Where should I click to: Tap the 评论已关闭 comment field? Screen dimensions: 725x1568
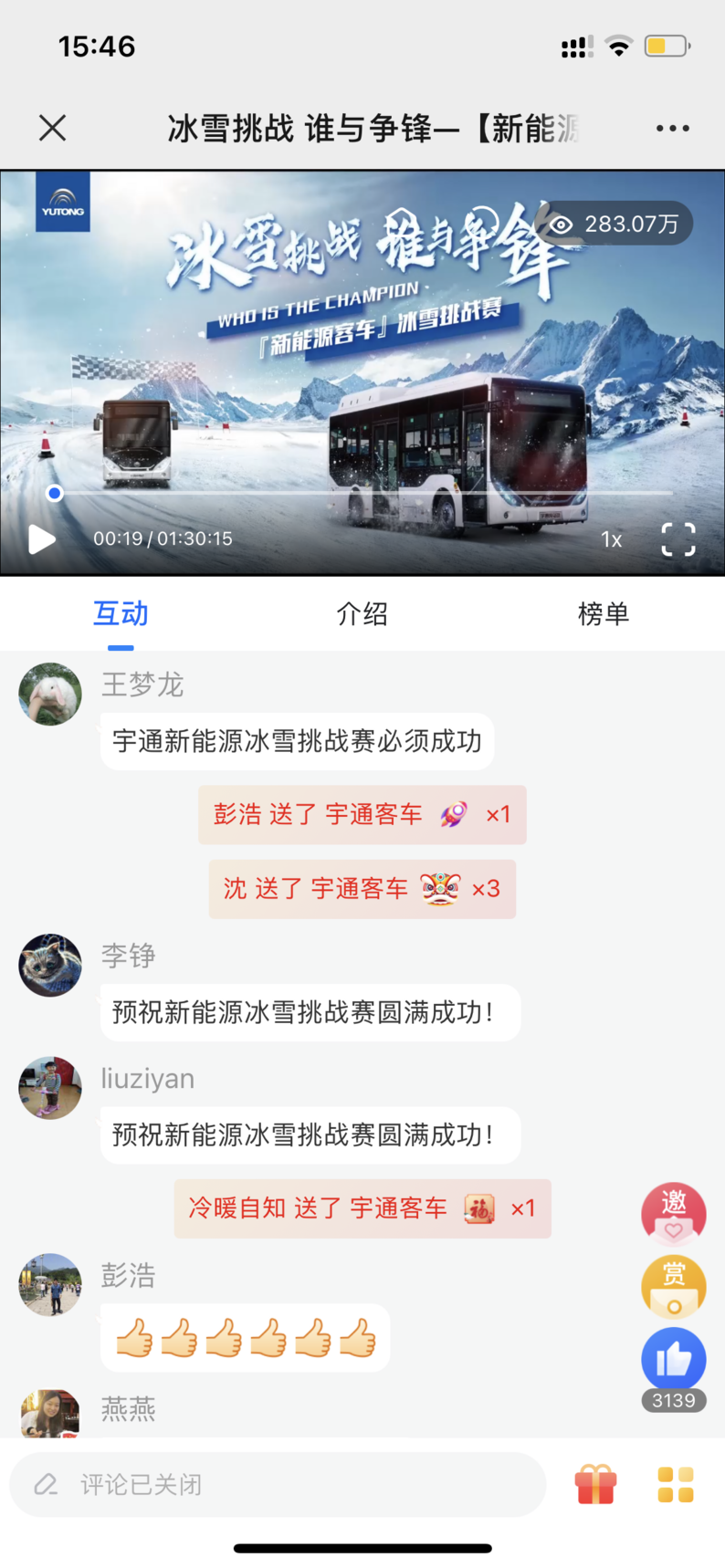click(x=278, y=1484)
